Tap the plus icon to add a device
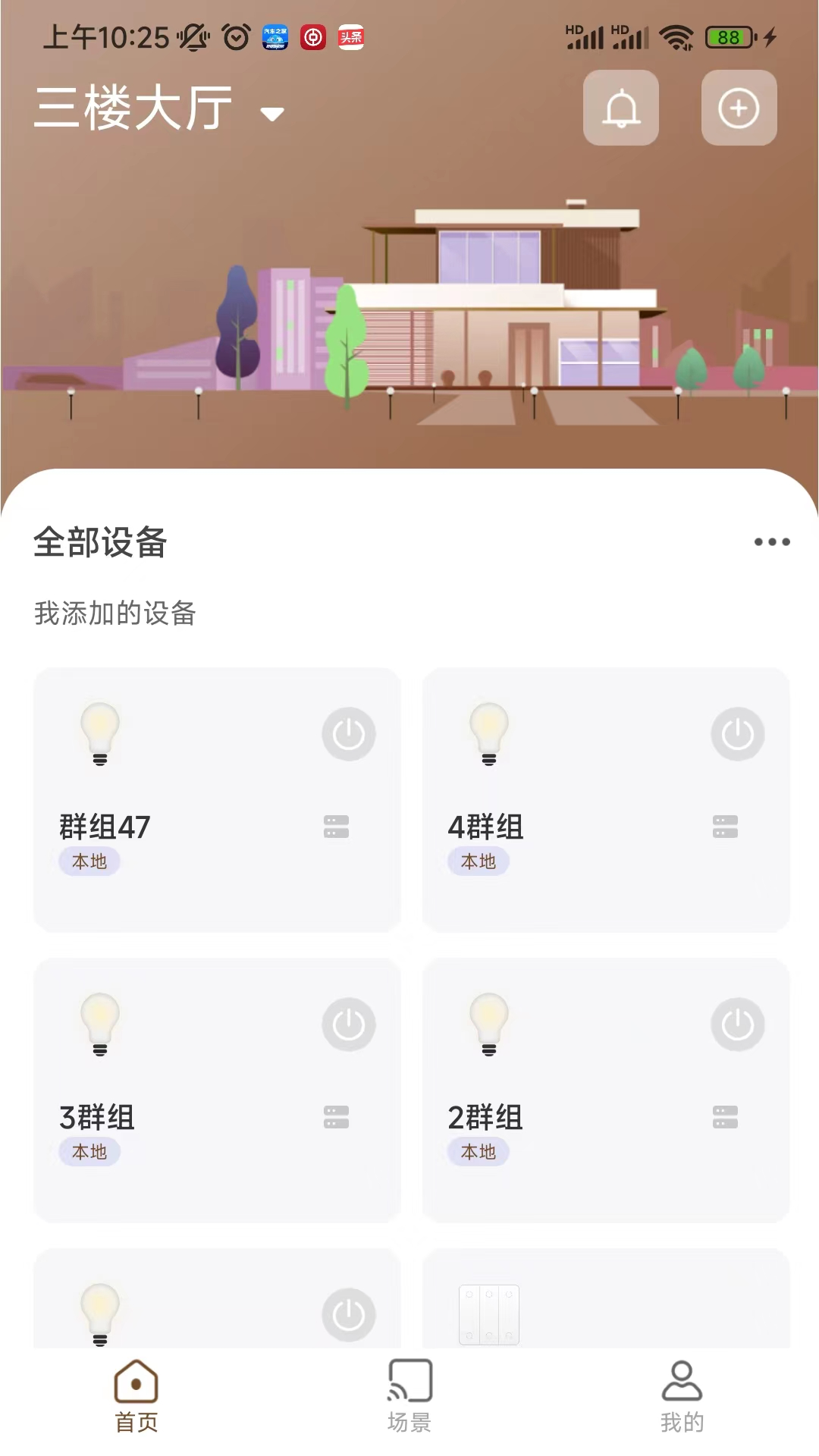The height and width of the screenshot is (1456, 819). tap(738, 108)
